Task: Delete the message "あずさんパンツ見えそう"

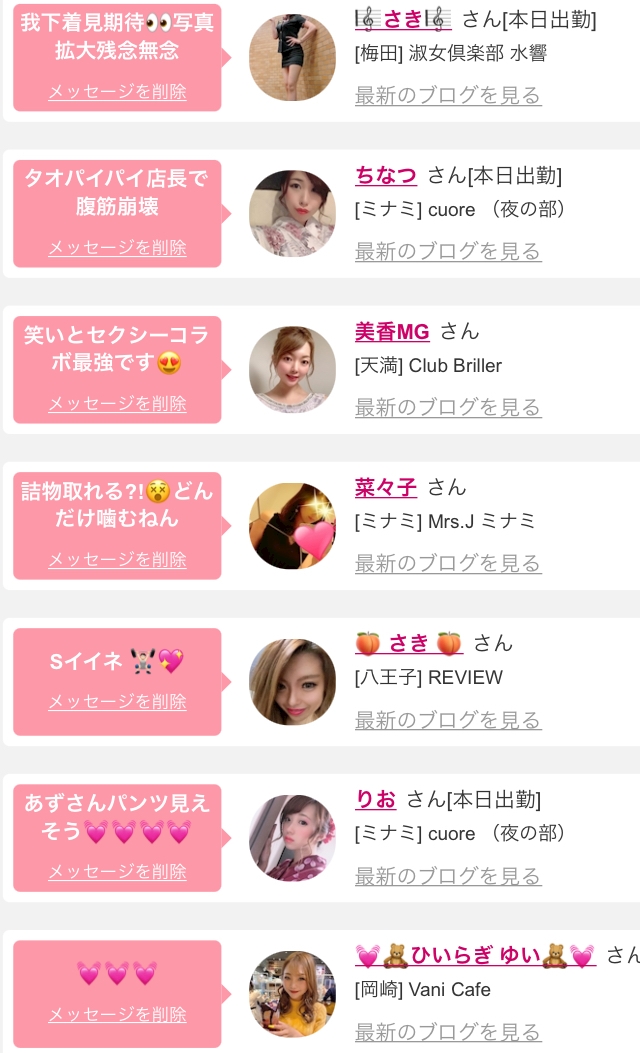Action: 117,871
